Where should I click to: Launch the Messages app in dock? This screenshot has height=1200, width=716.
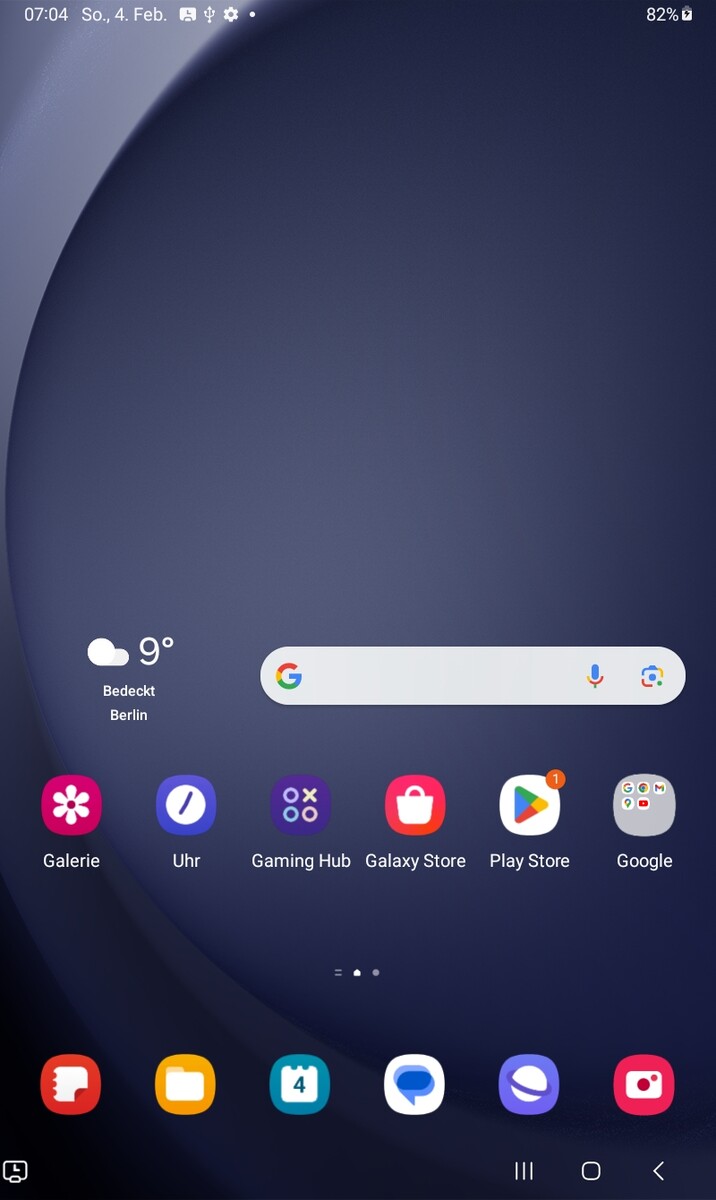pos(415,1085)
